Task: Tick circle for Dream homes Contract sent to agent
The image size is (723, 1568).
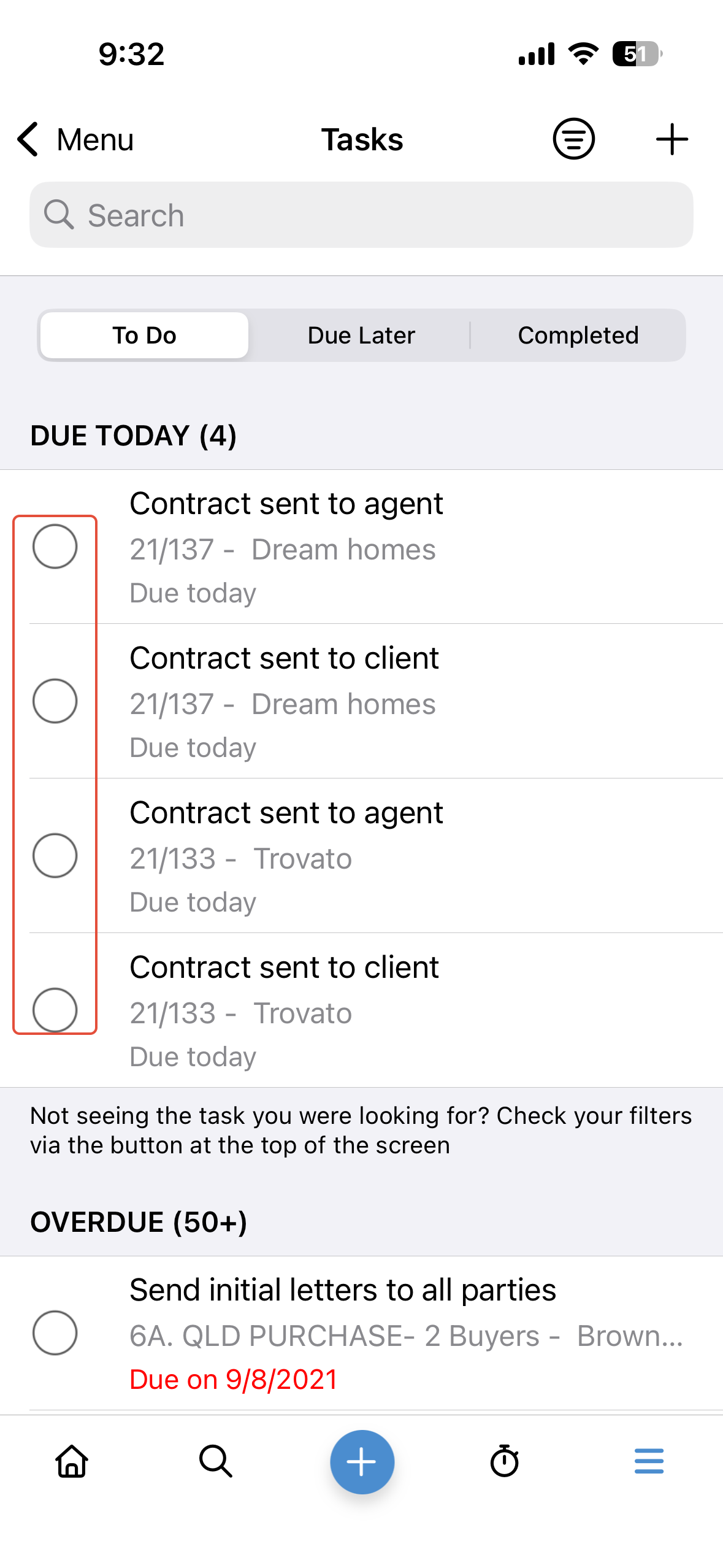Action: (x=55, y=547)
